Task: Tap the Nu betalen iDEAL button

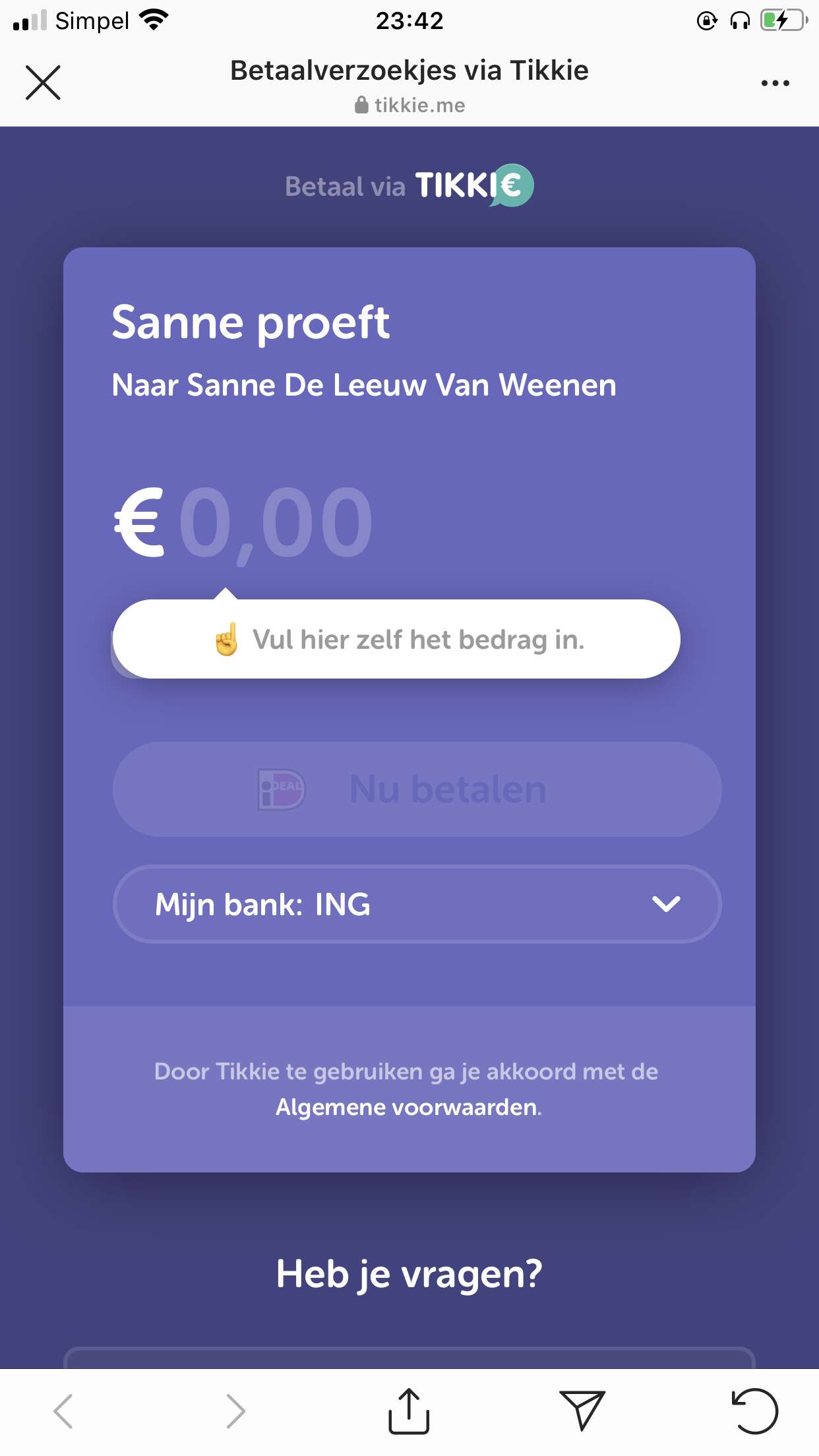Action: [x=417, y=789]
